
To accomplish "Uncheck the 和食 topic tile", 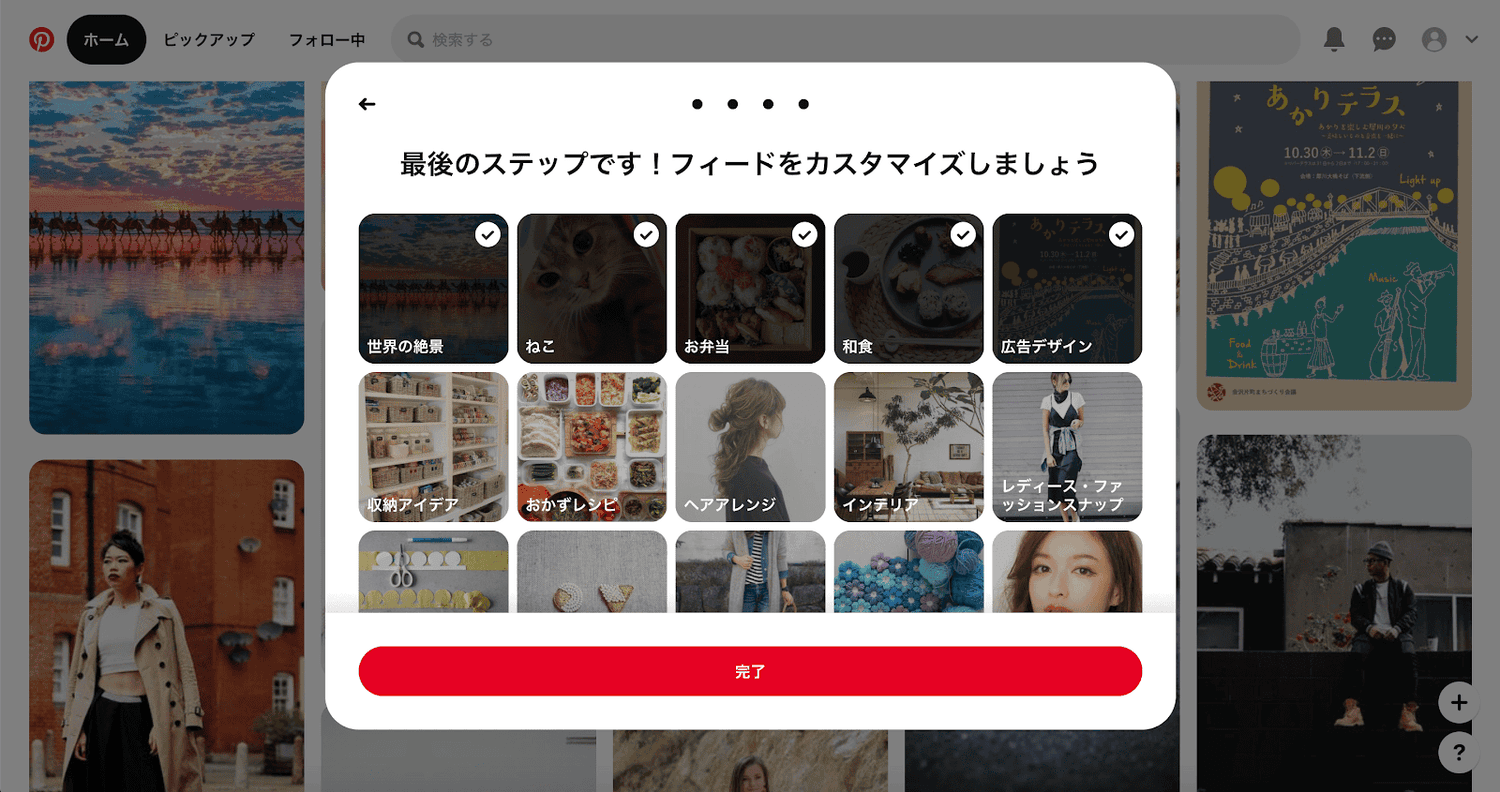I will point(908,288).
